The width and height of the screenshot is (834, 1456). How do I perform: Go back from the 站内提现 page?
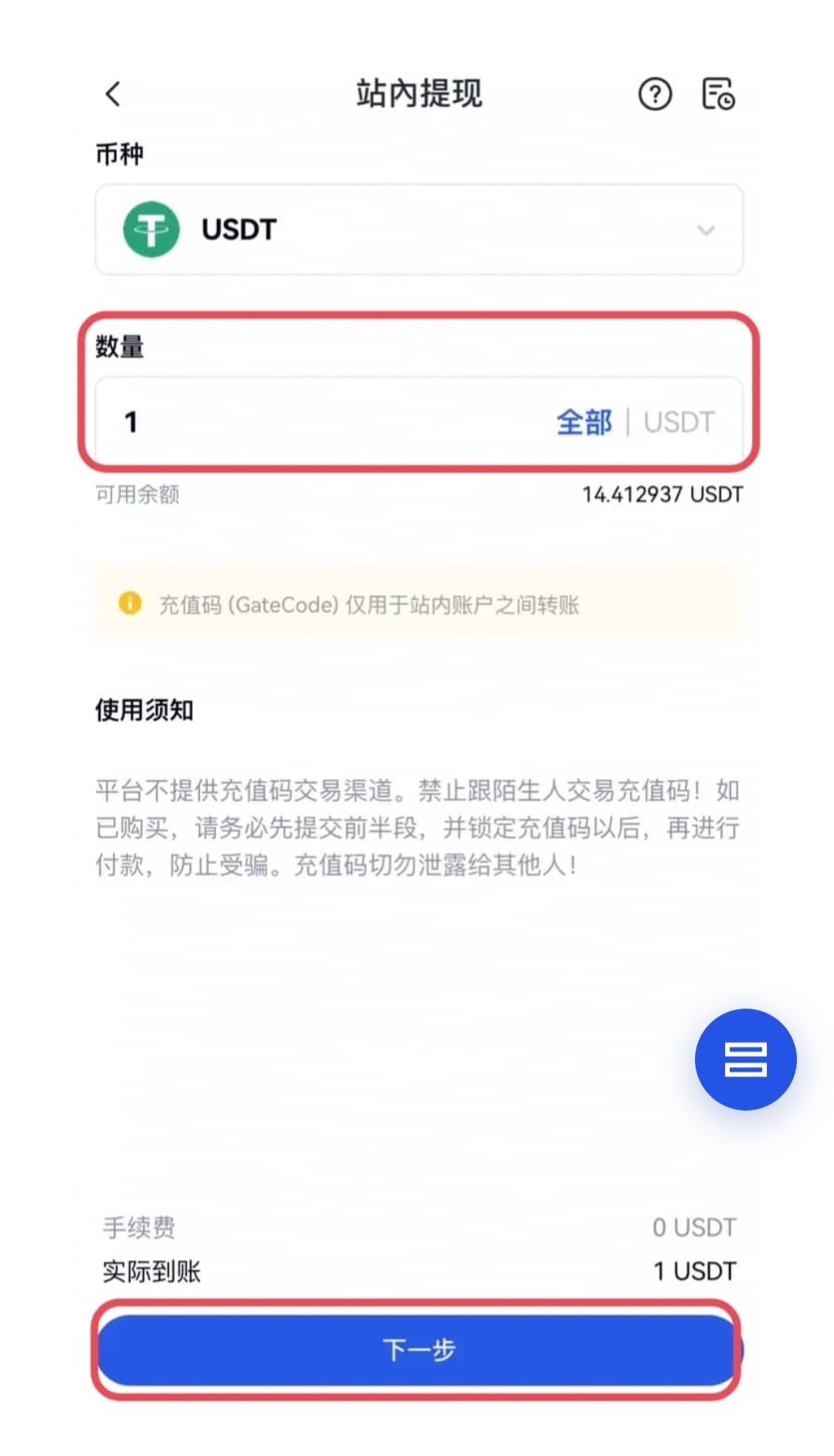[113, 94]
